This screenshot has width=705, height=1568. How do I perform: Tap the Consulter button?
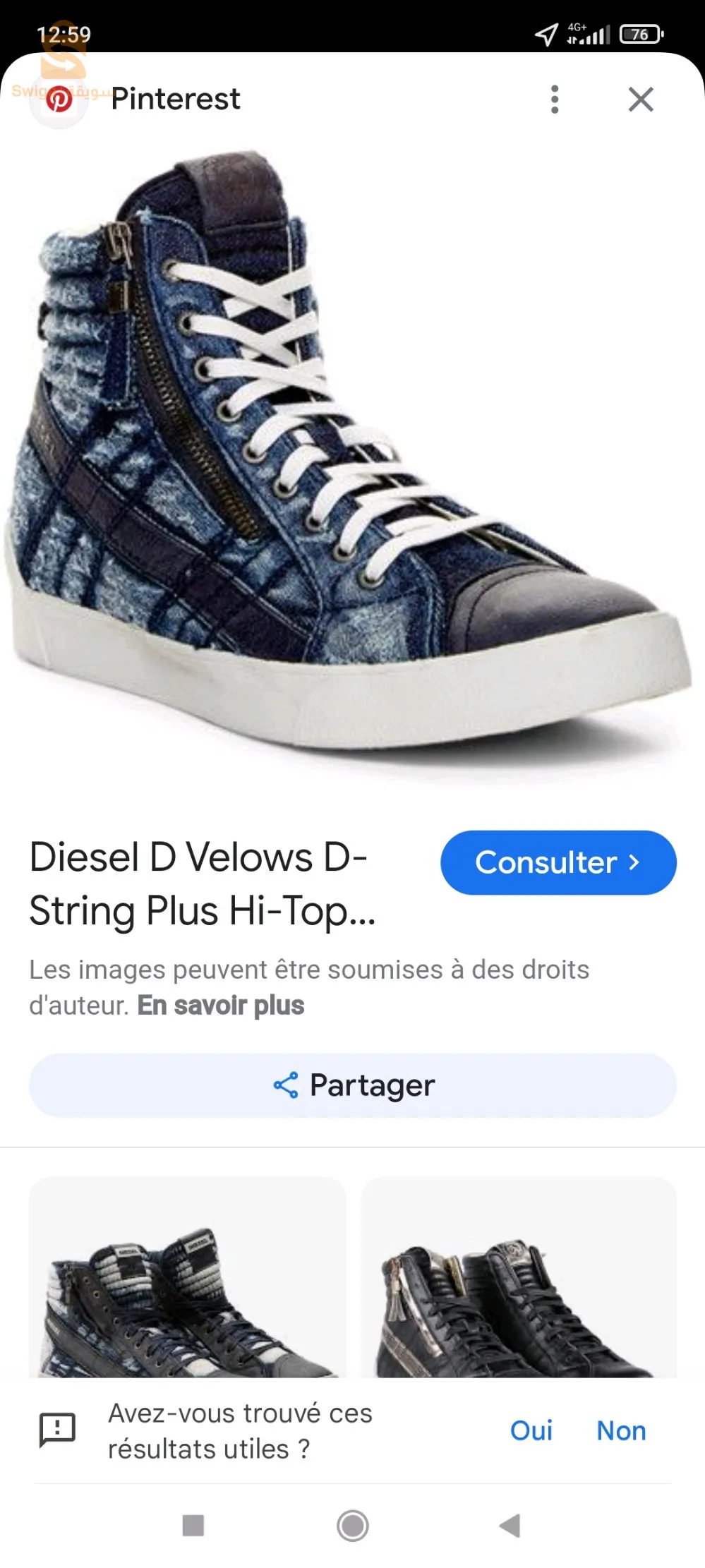pyautogui.click(x=558, y=862)
